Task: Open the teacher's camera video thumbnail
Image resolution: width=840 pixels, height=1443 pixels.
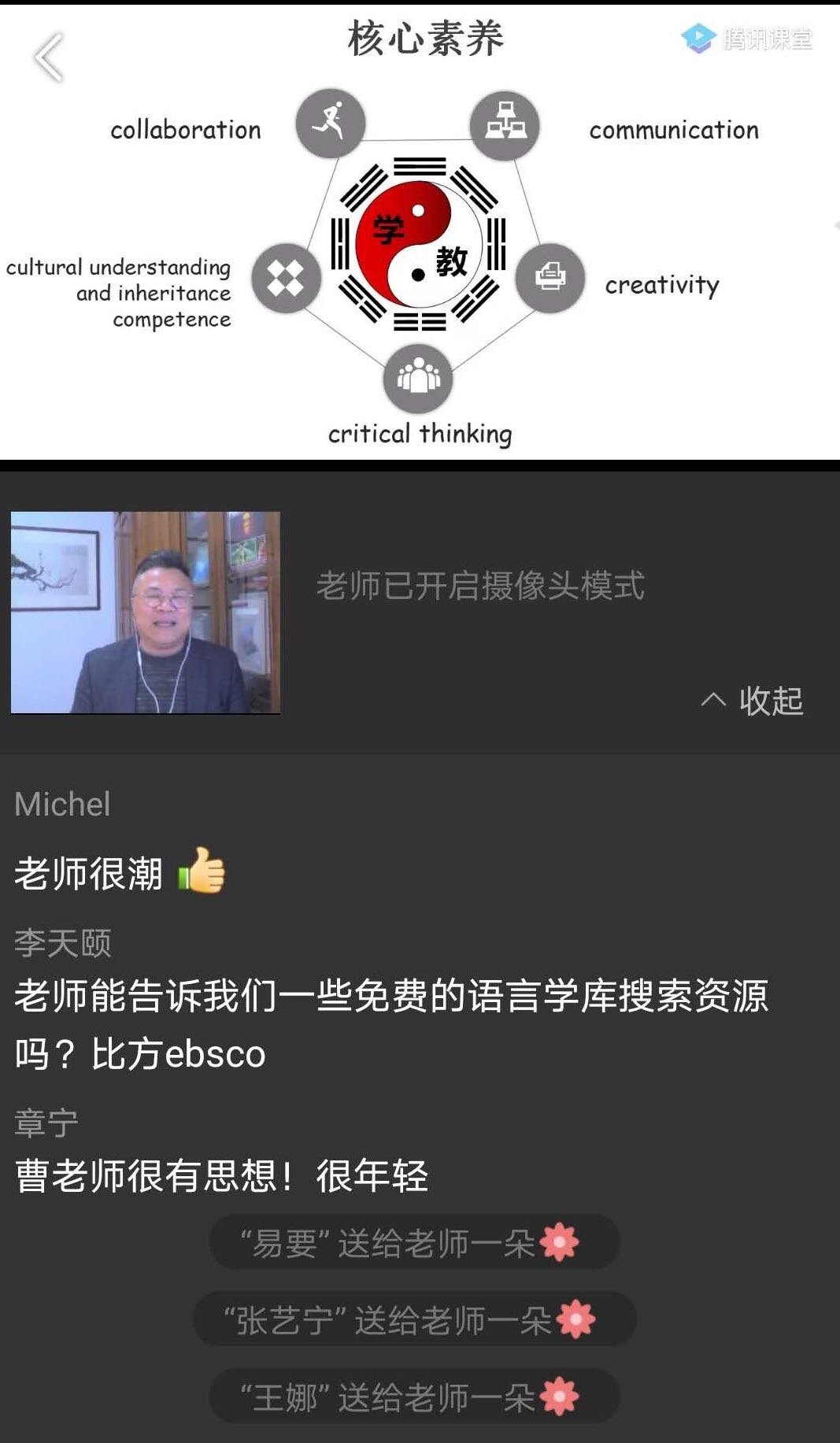Action: (146, 612)
